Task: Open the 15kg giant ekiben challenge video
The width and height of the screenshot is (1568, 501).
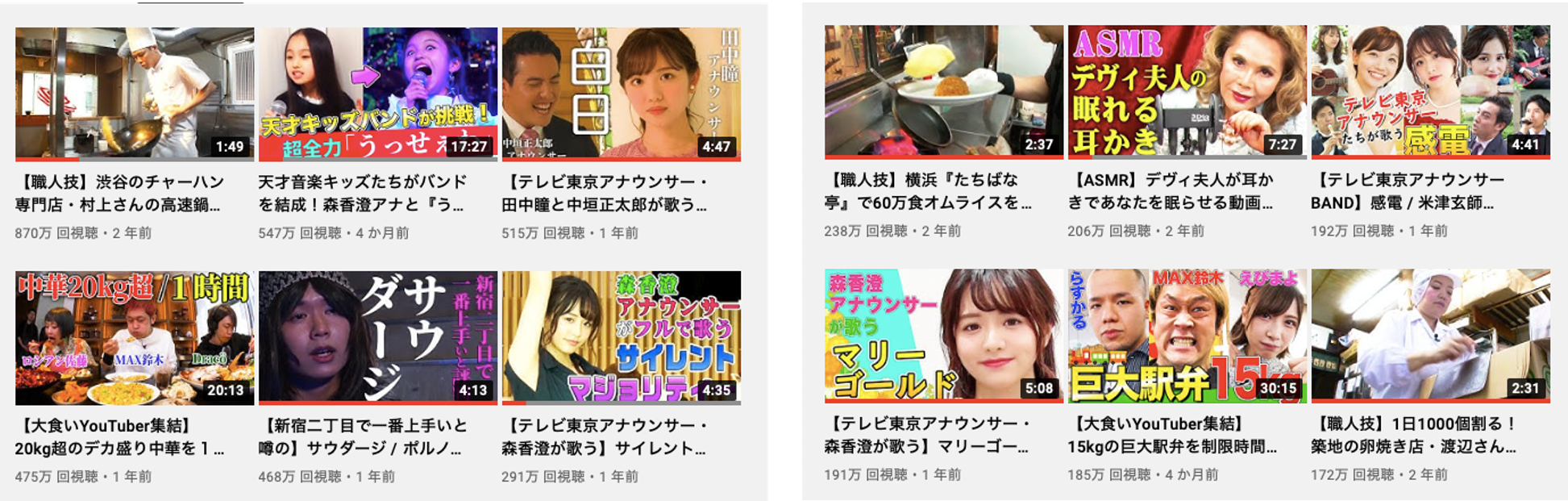Action: [x=1187, y=336]
